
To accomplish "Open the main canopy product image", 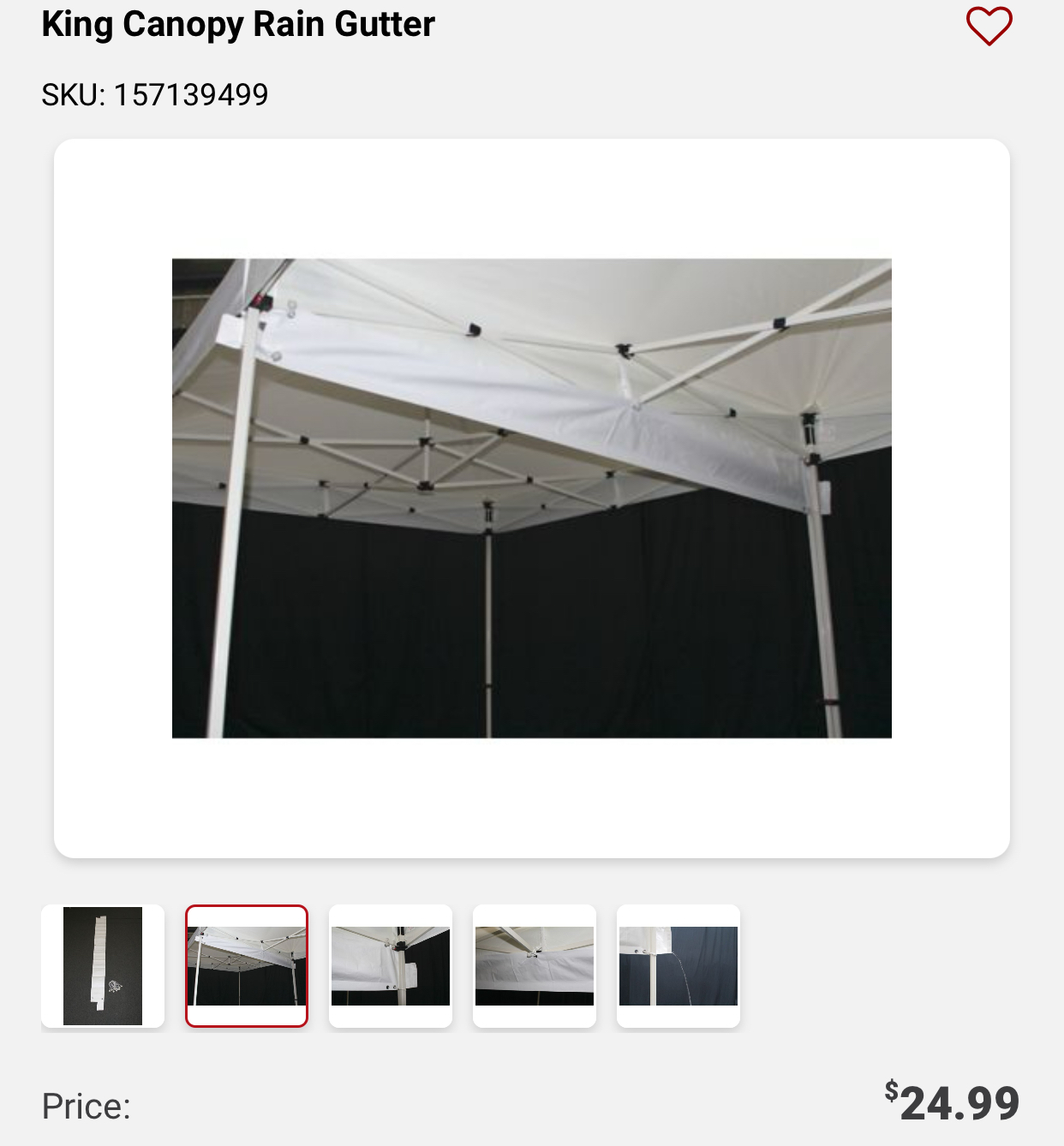I will point(531,498).
